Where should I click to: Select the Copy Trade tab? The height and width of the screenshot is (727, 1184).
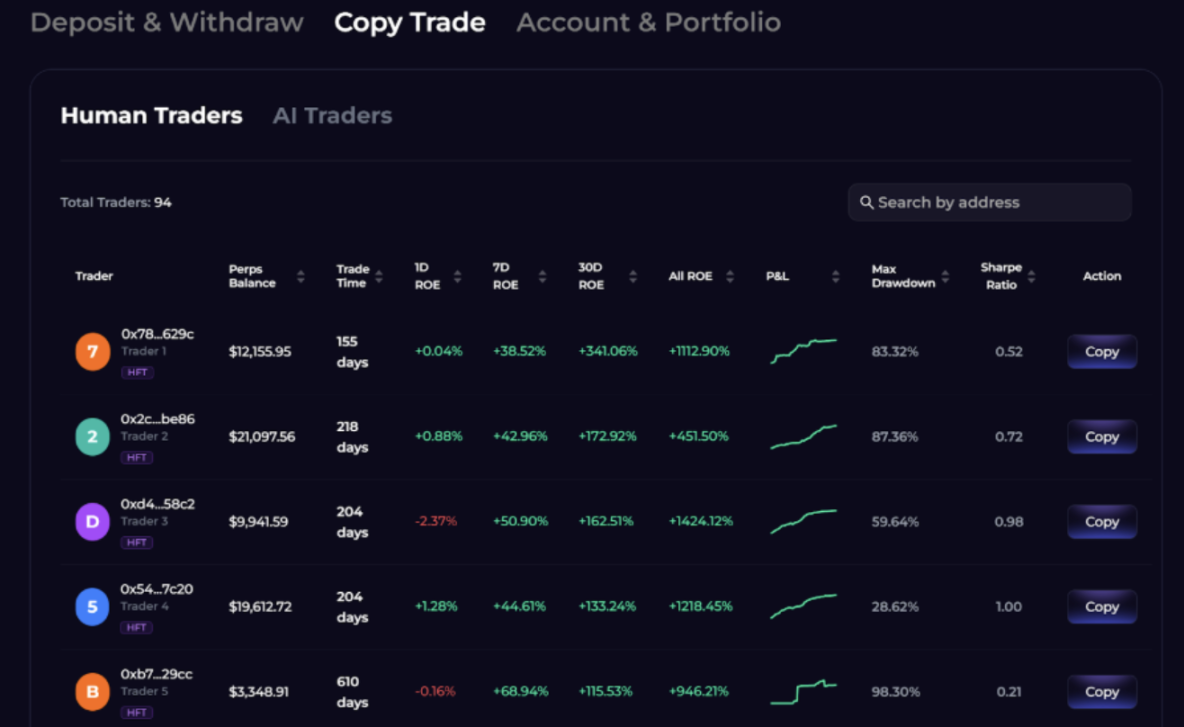pos(410,22)
